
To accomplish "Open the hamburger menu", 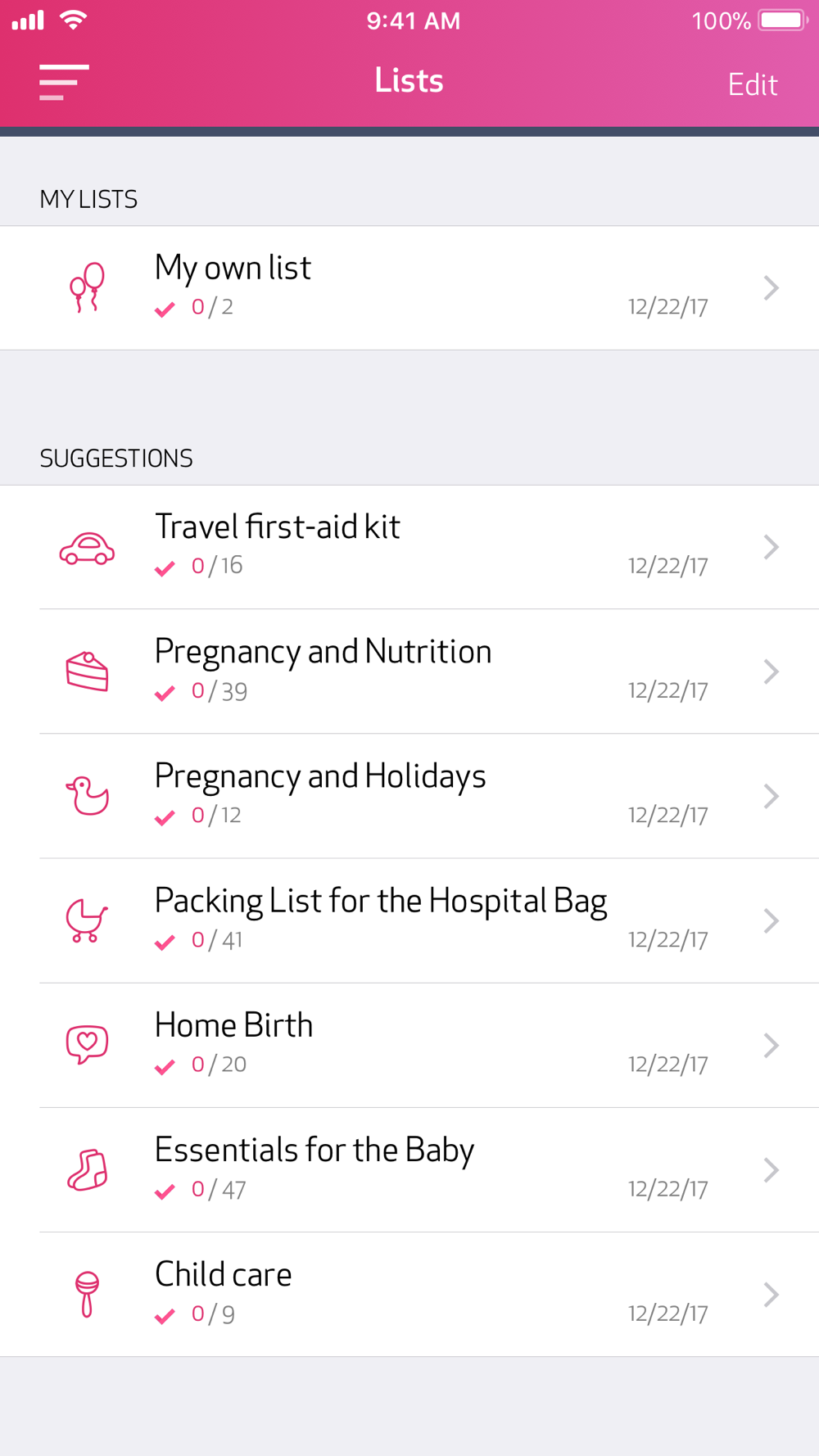I will [64, 82].
